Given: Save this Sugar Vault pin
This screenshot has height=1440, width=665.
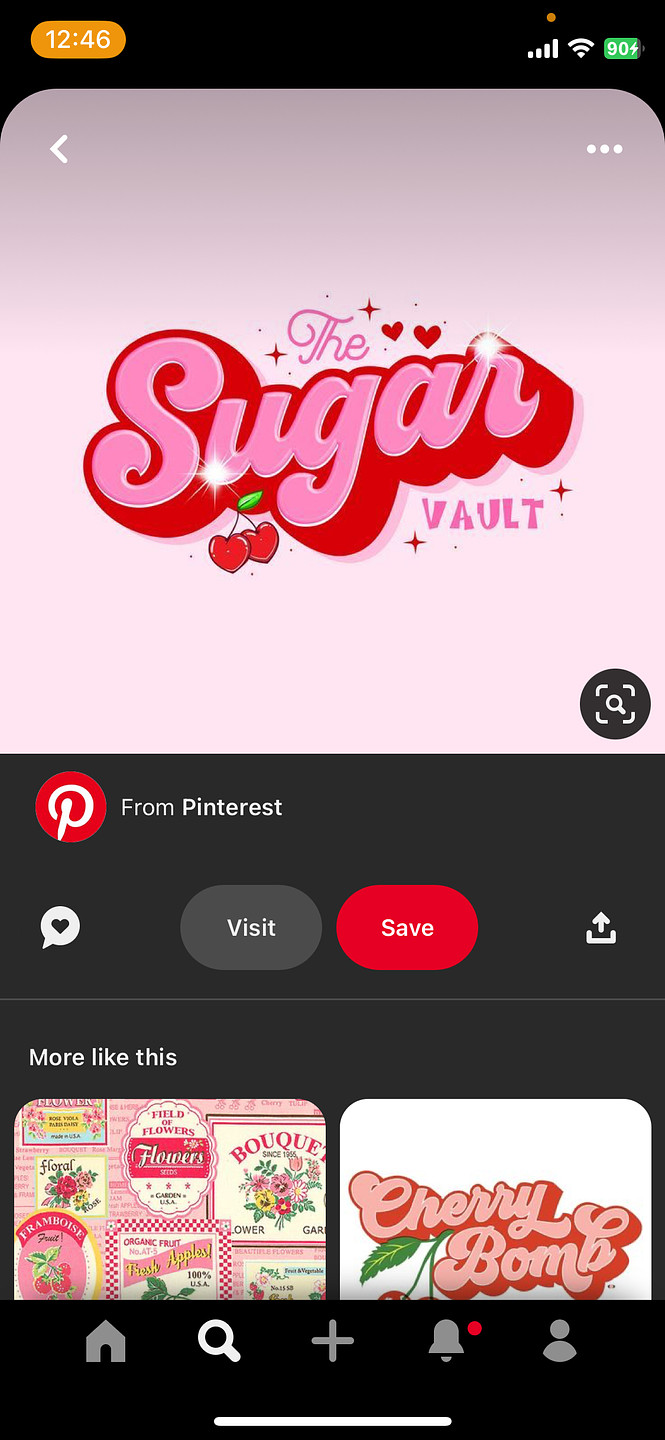Looking at the screenshot, I should pos(407,927).
